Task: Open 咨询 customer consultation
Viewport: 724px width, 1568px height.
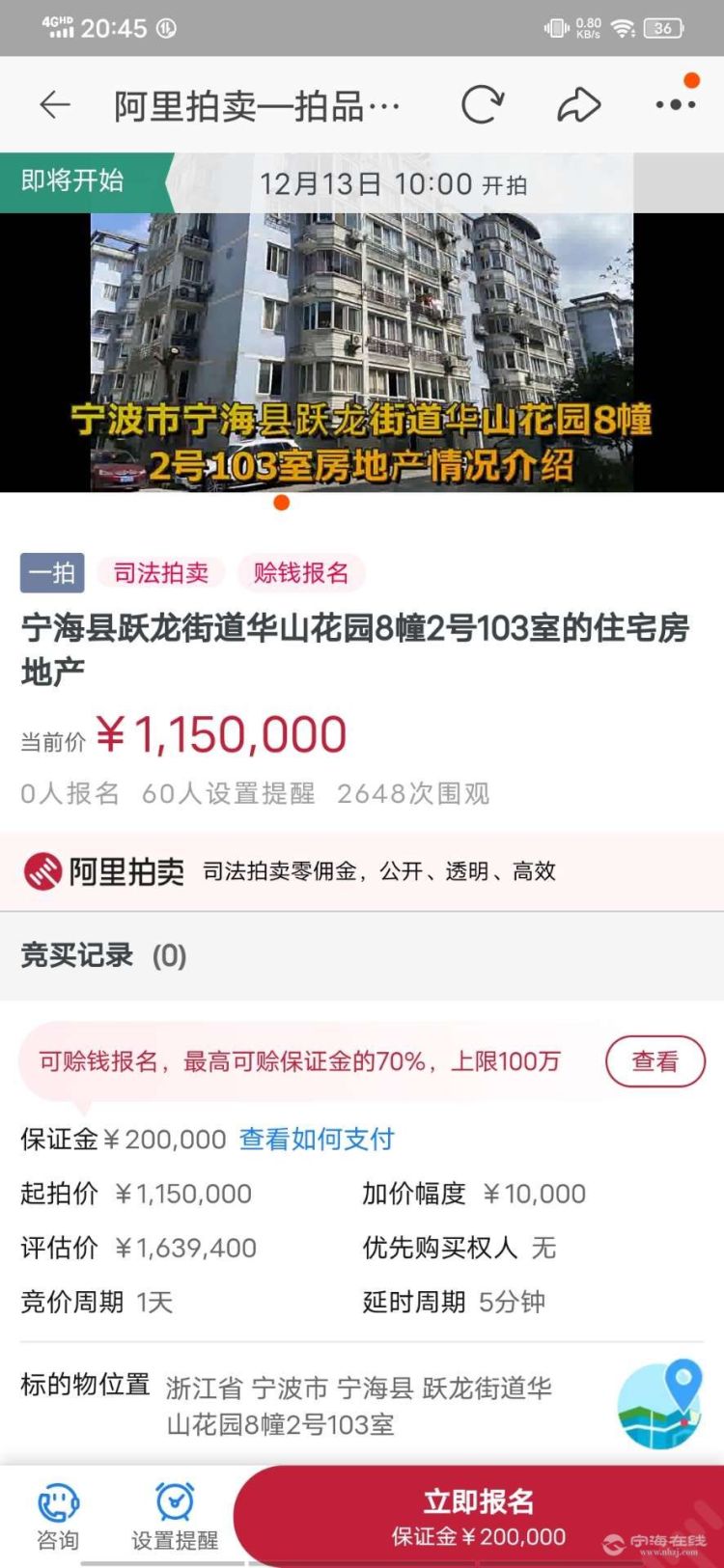Action: 58,1517
